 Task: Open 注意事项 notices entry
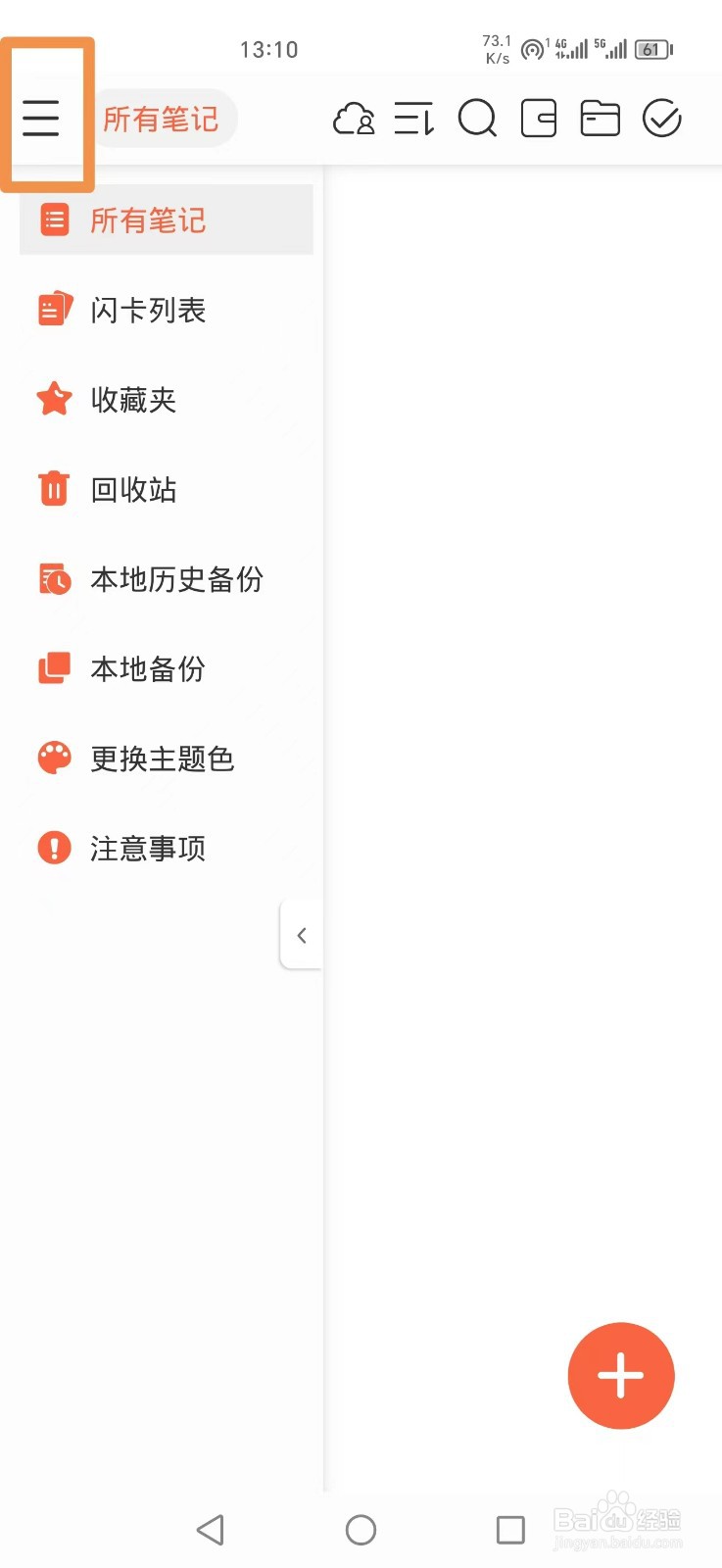point(147,849)
